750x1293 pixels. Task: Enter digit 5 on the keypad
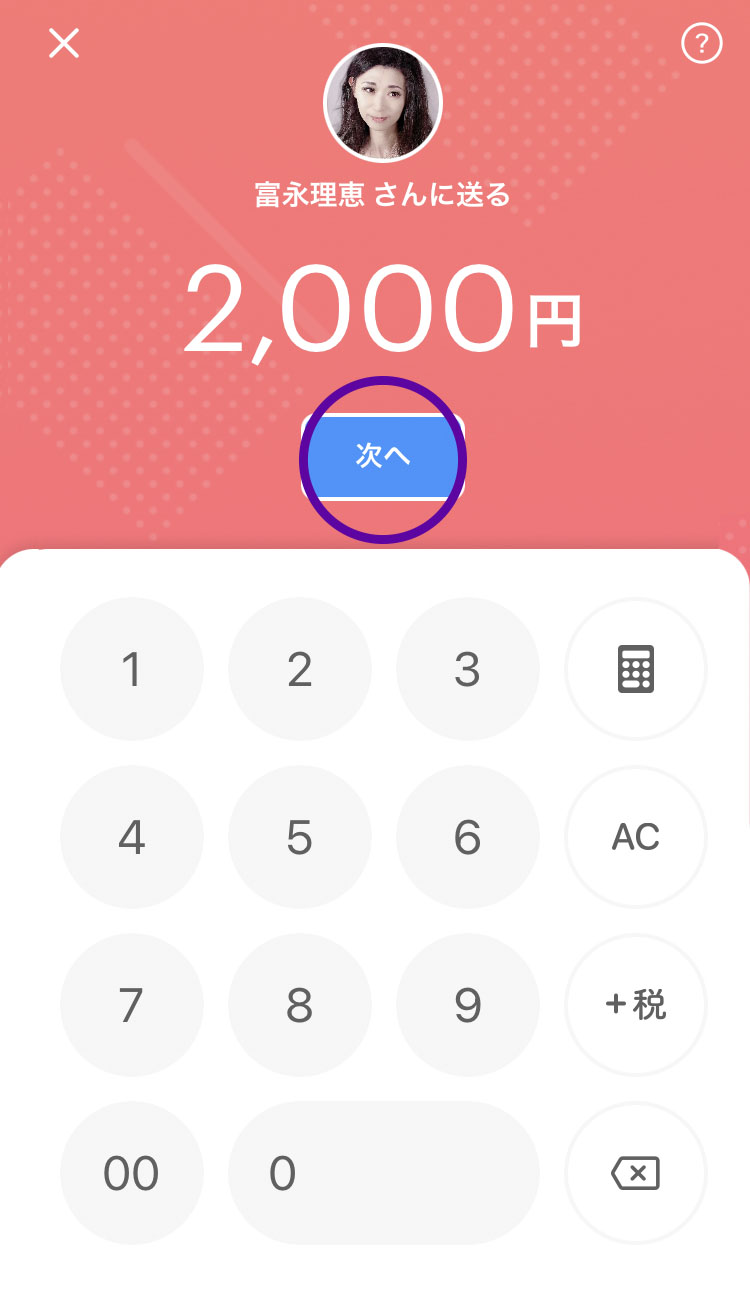[x=300, y=838]
